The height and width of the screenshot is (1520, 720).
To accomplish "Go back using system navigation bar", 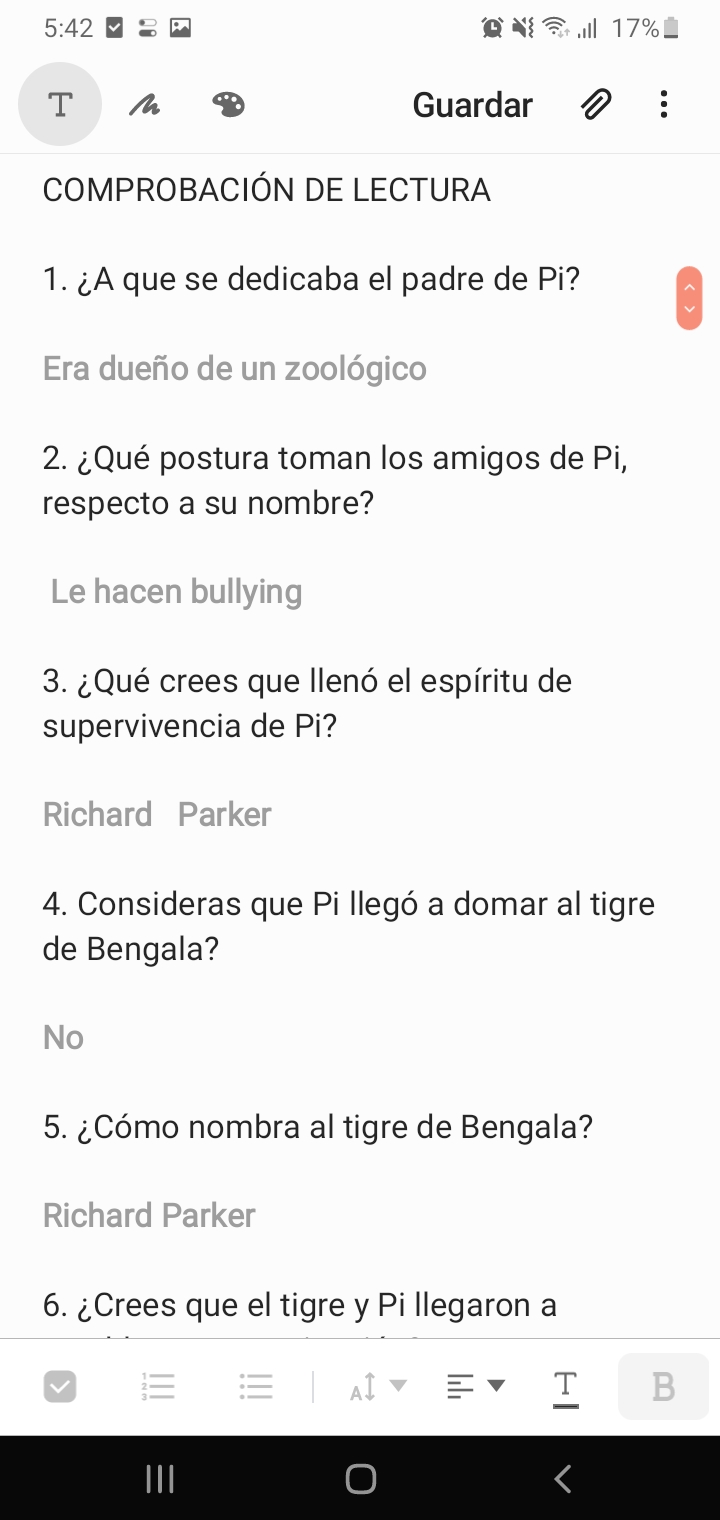I will (563, 1478).
